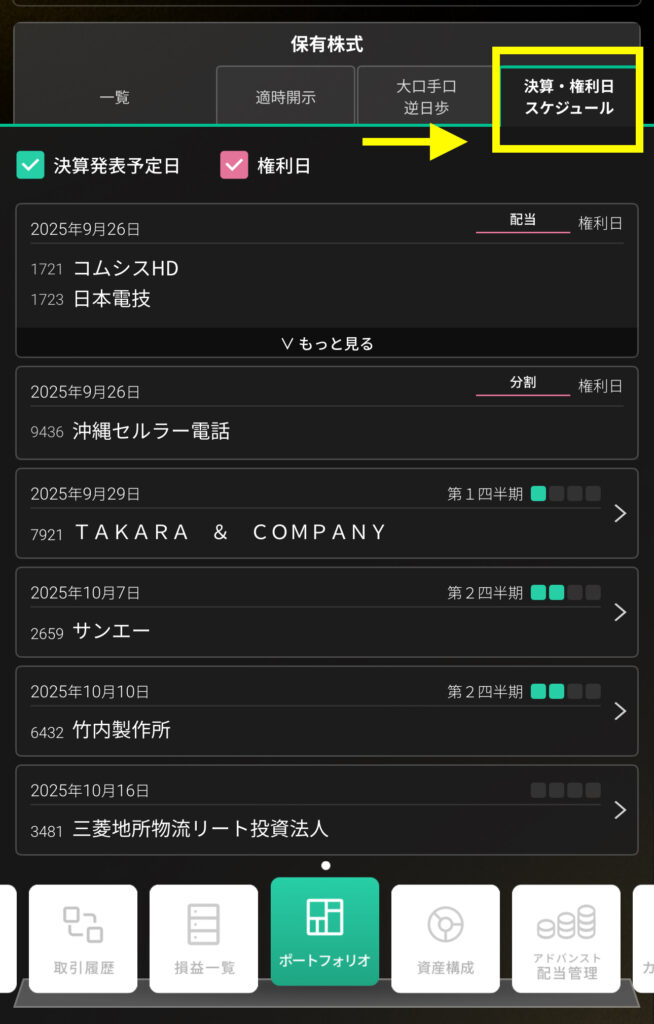Select the 大口手口 逆日歩 tab

[x=426, y=97]
